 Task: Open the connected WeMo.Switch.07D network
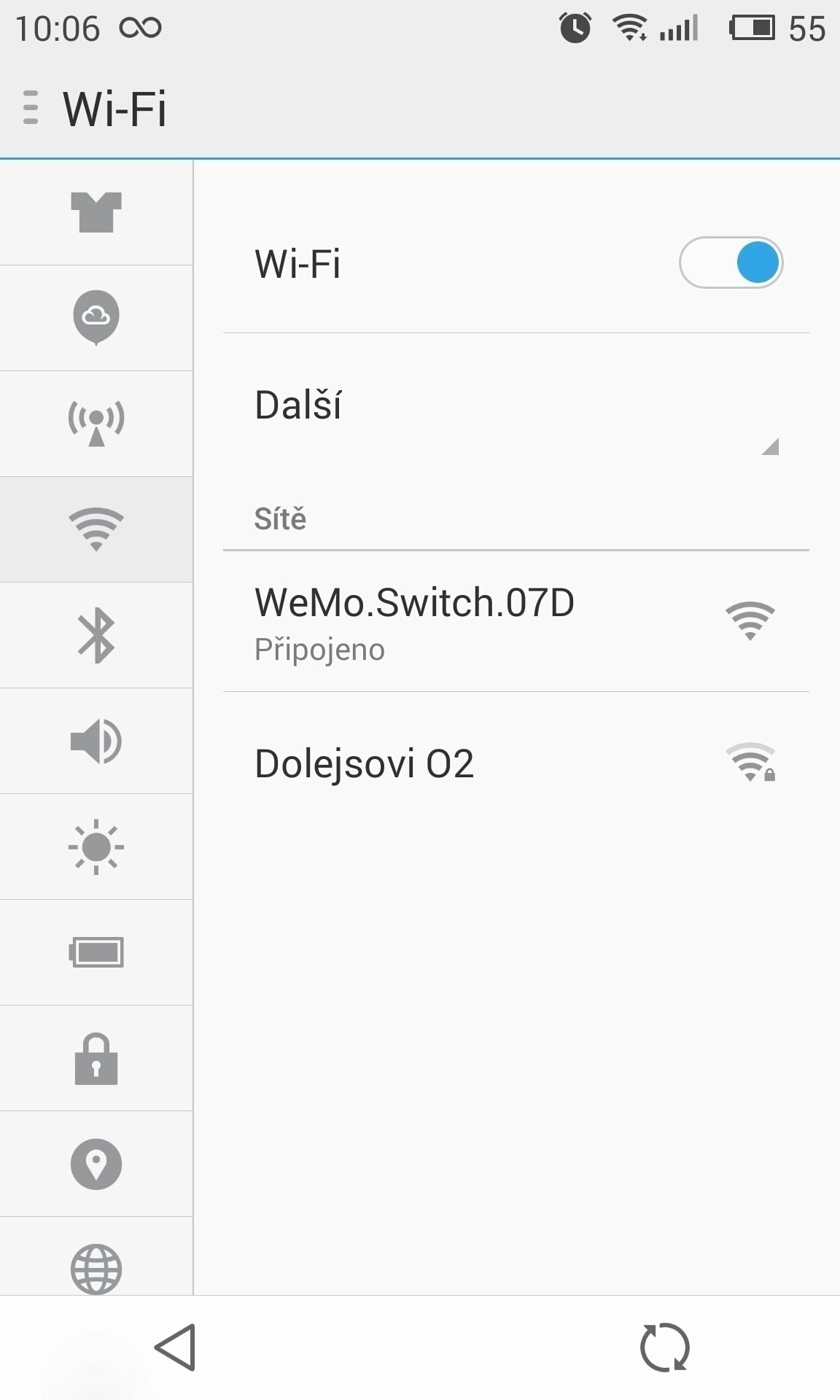pos(516,622)
